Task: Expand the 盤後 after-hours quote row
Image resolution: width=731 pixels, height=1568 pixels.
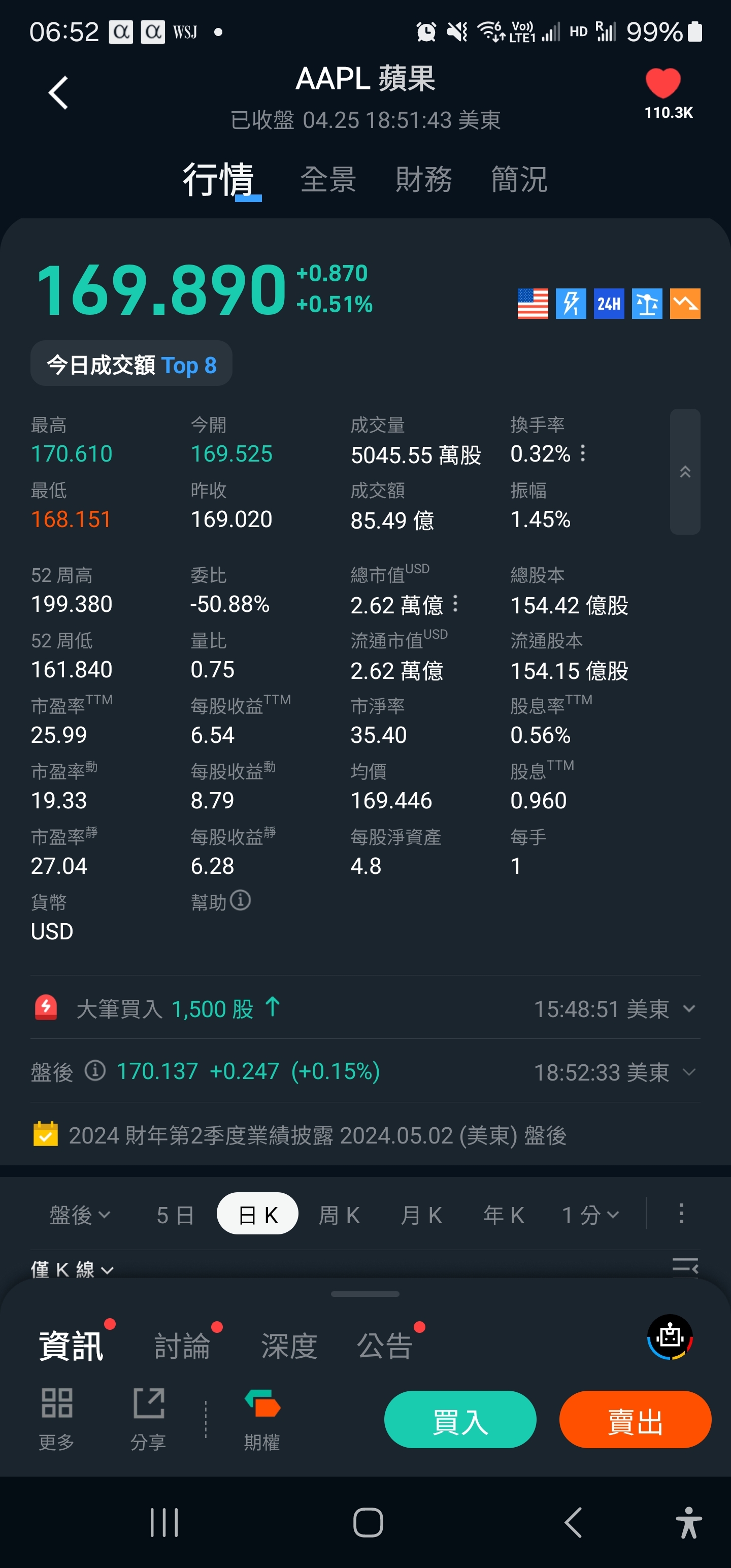Action: [x=688, y=1072]
